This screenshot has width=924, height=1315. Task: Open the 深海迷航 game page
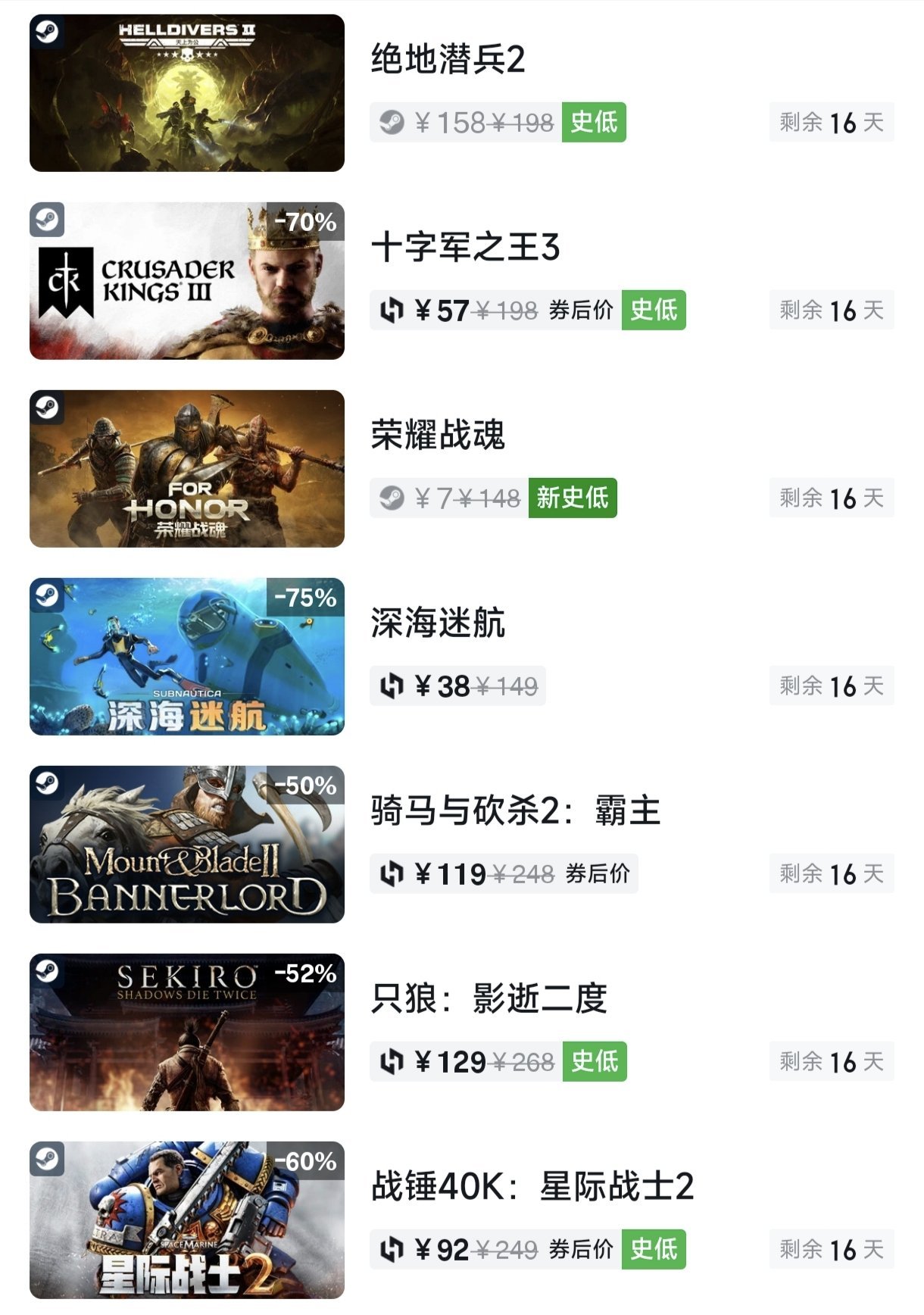(x=438, y=623)
